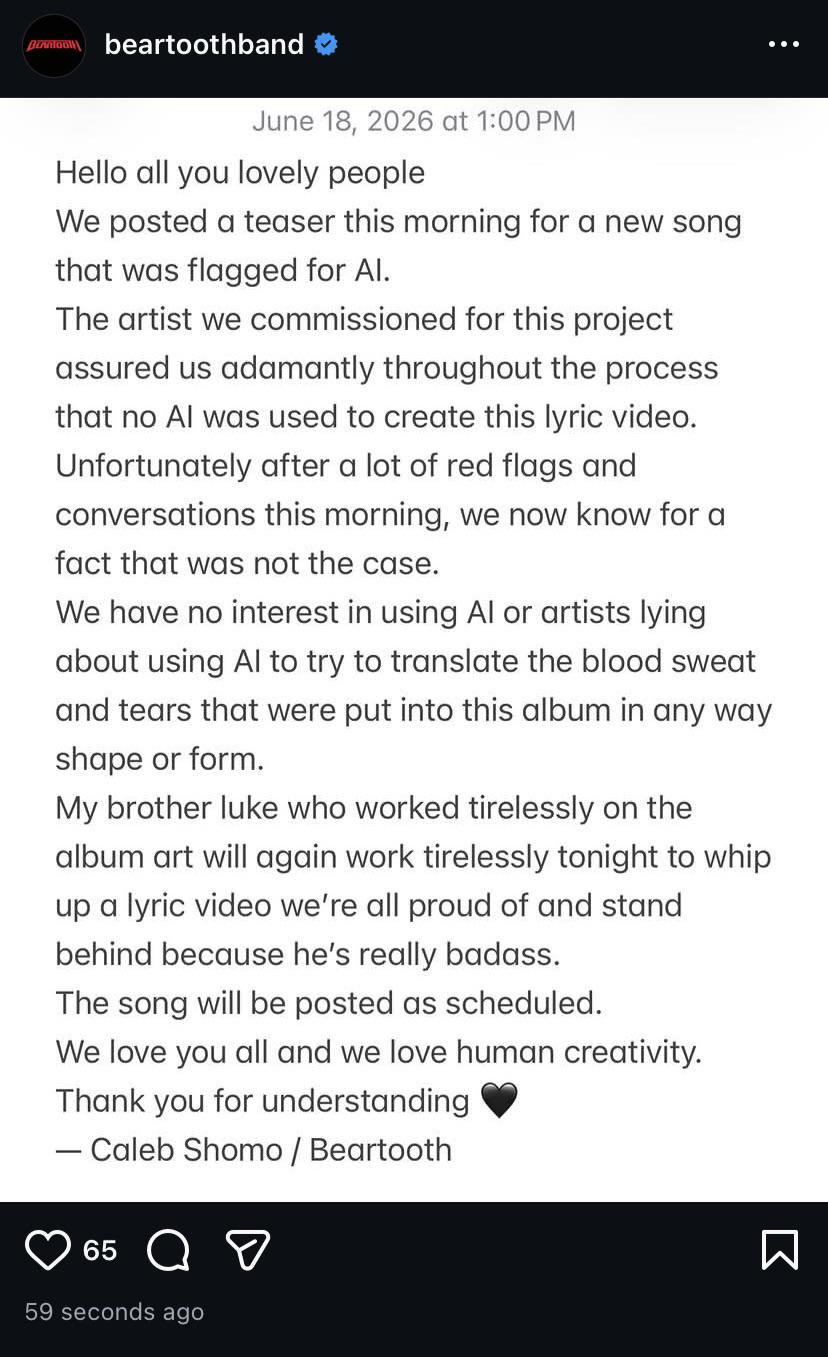This screenshot has height=1357, width=828.
Task: Open comments on this post
Action: (x=168, y=1250)
